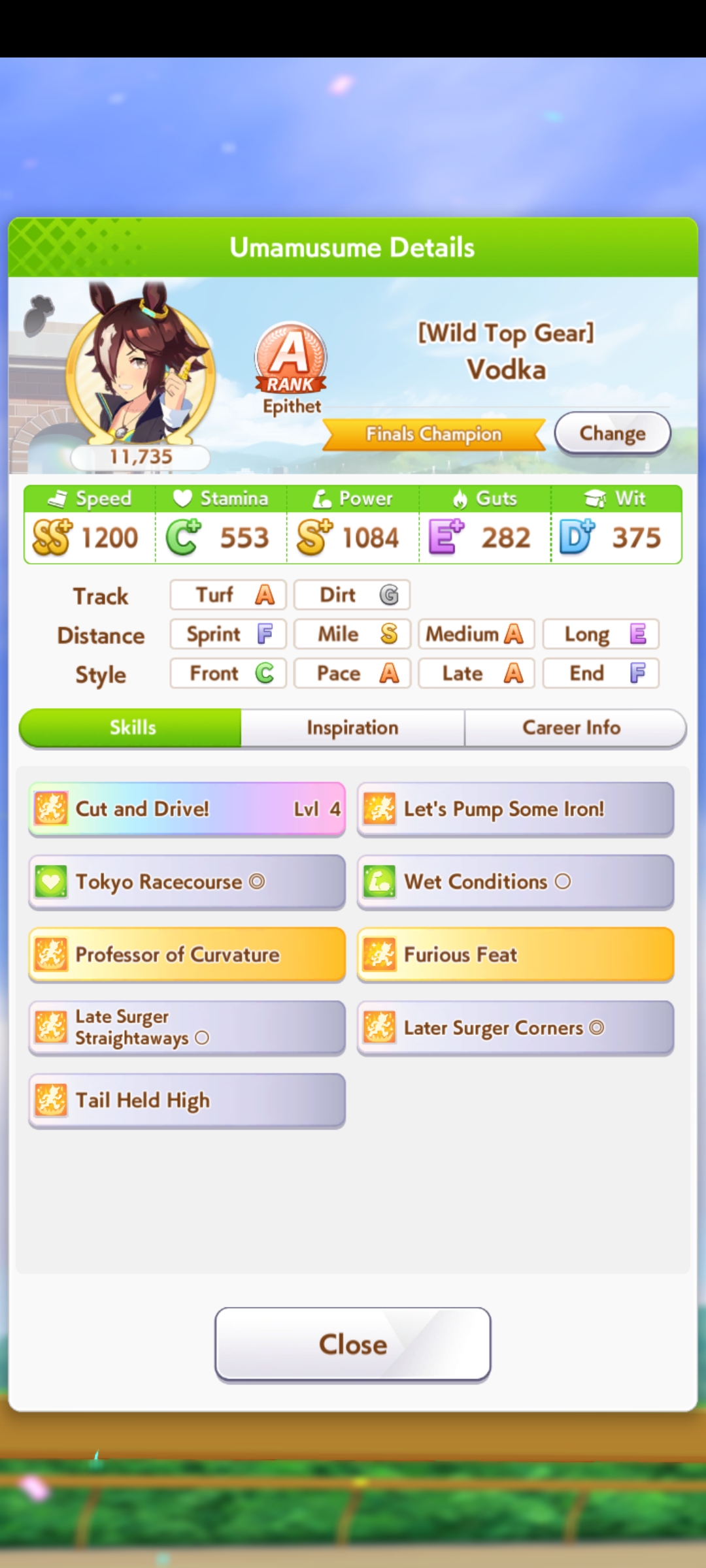
Task: Open the Career Info tab
Action: click(572, 728)
